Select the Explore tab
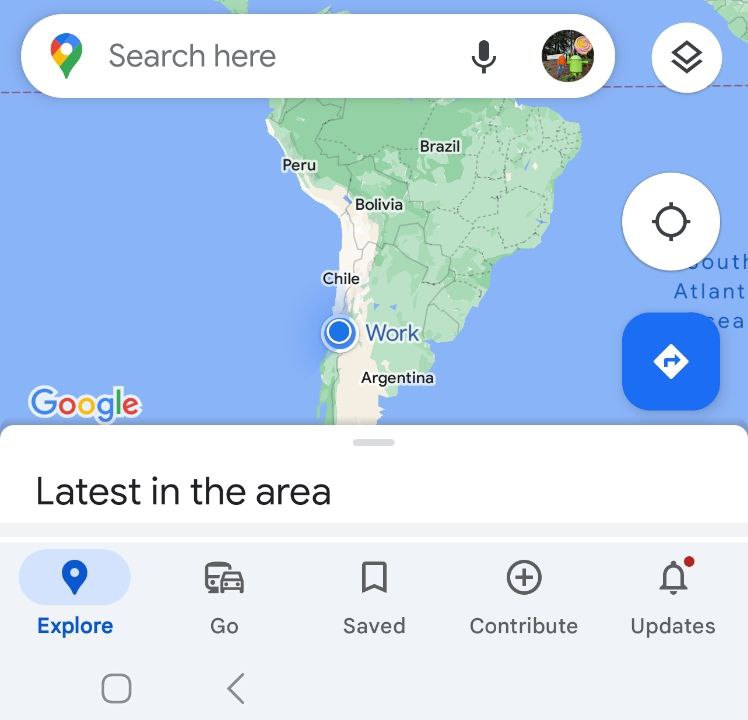748x720 pixels. pos(75,597)
